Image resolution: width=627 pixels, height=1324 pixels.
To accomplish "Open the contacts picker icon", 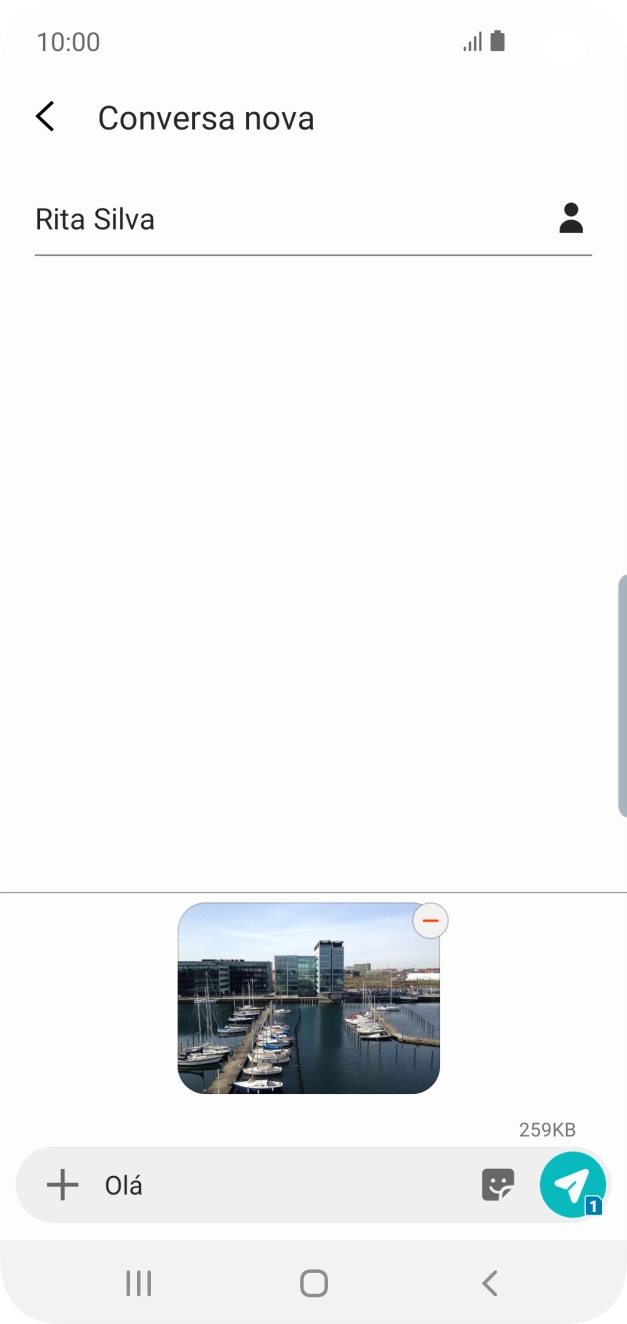I will pyautogui.click(x=571, y=218).
